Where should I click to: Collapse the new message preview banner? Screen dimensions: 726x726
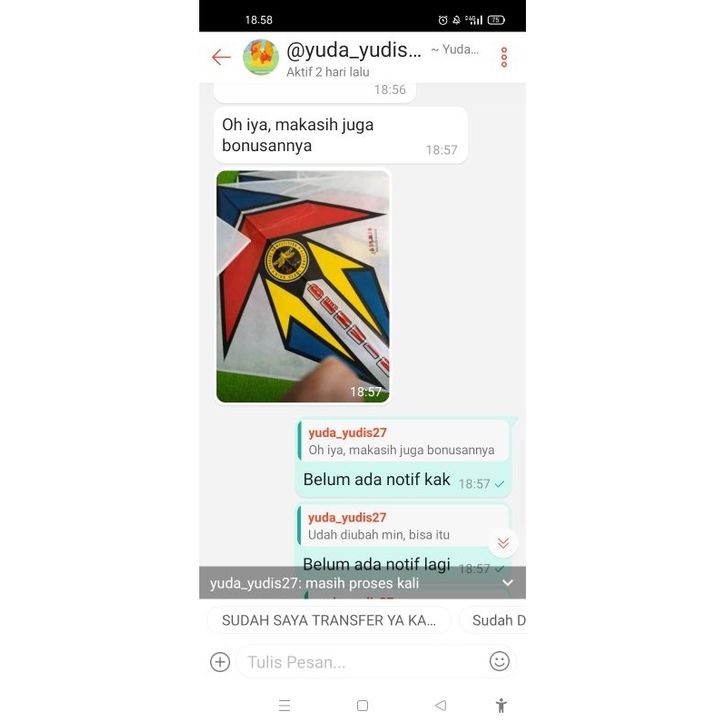(x=507, y=583)
